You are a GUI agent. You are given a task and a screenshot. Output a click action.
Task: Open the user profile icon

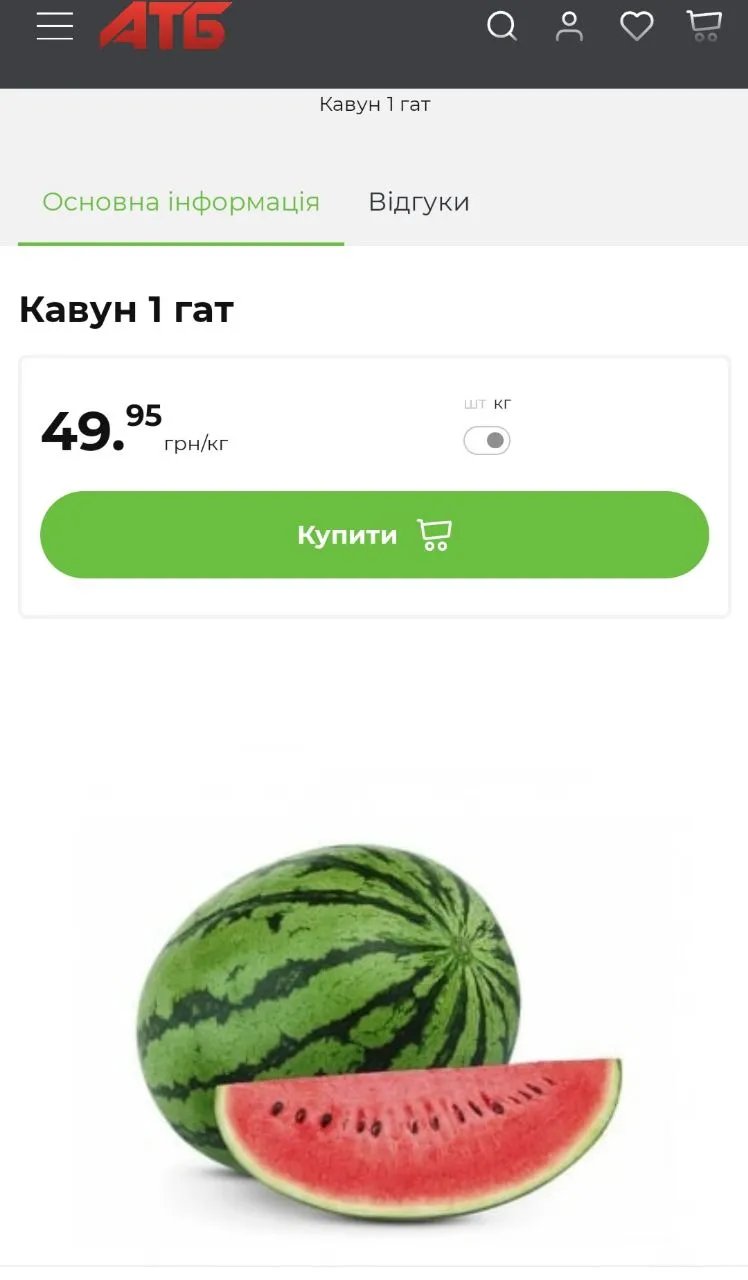pos(569,26)
